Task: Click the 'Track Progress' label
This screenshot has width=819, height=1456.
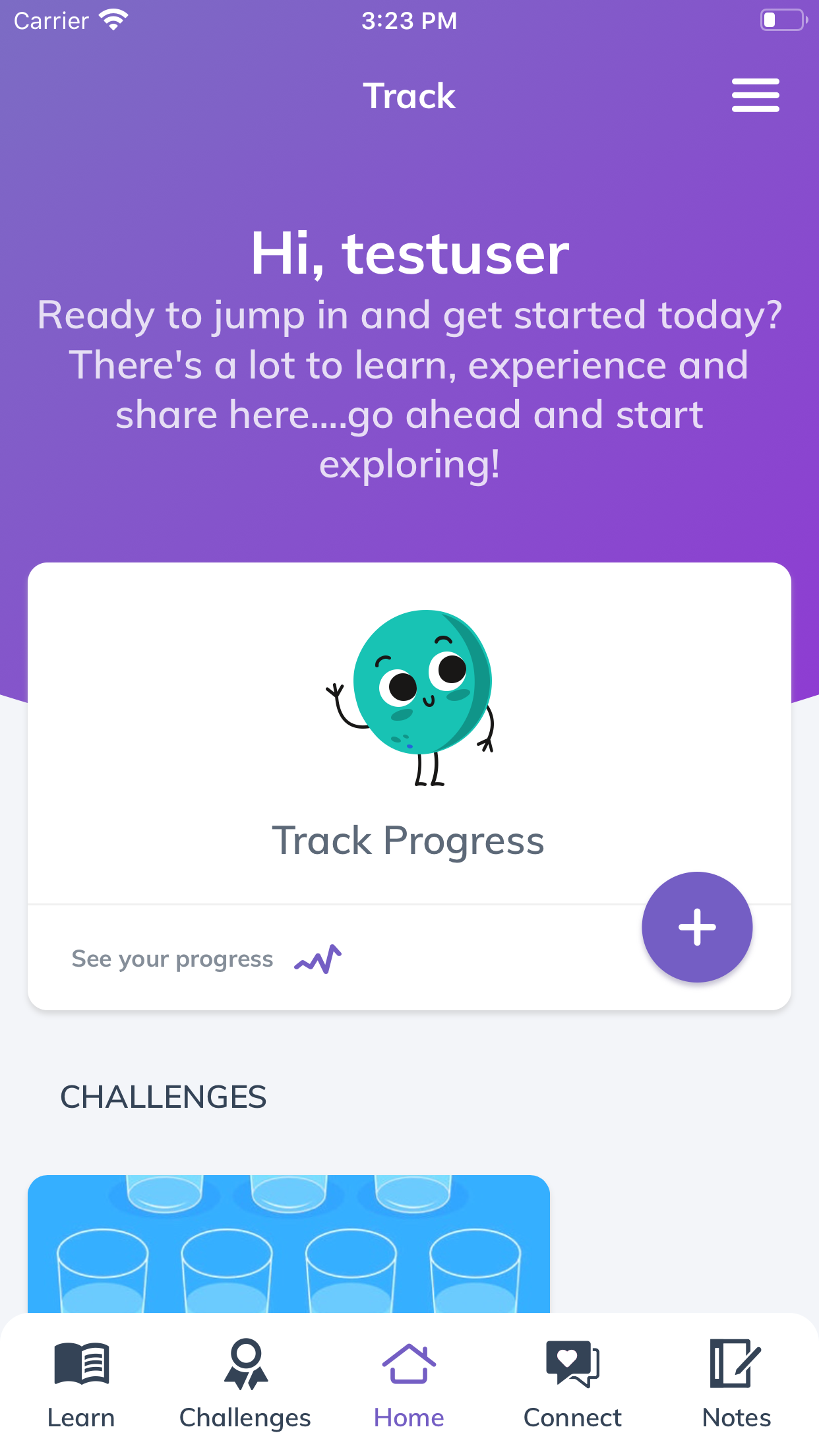Action: [409, 839]
